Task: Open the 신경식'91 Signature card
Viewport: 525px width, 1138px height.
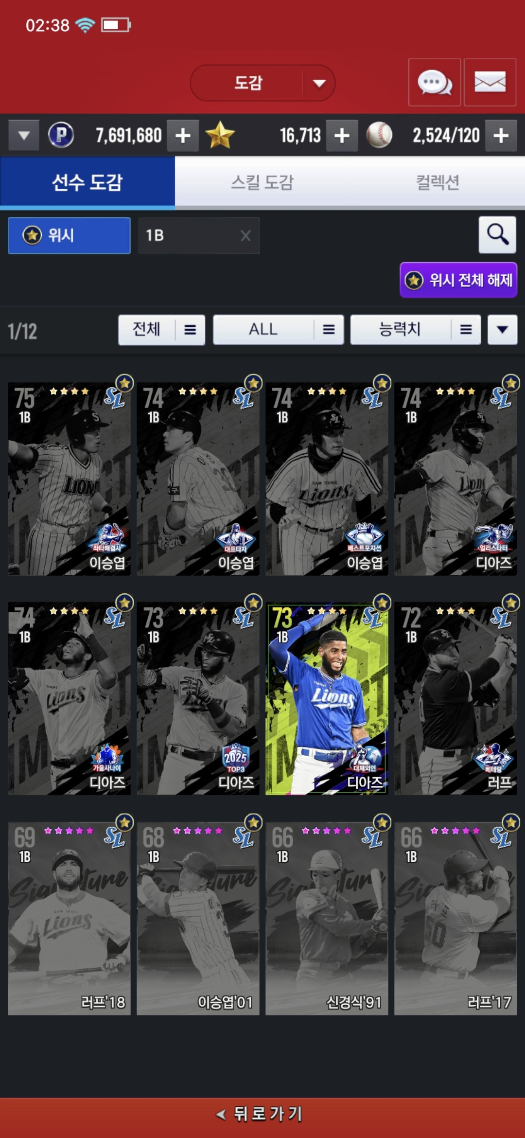Action: pos(327,918)
